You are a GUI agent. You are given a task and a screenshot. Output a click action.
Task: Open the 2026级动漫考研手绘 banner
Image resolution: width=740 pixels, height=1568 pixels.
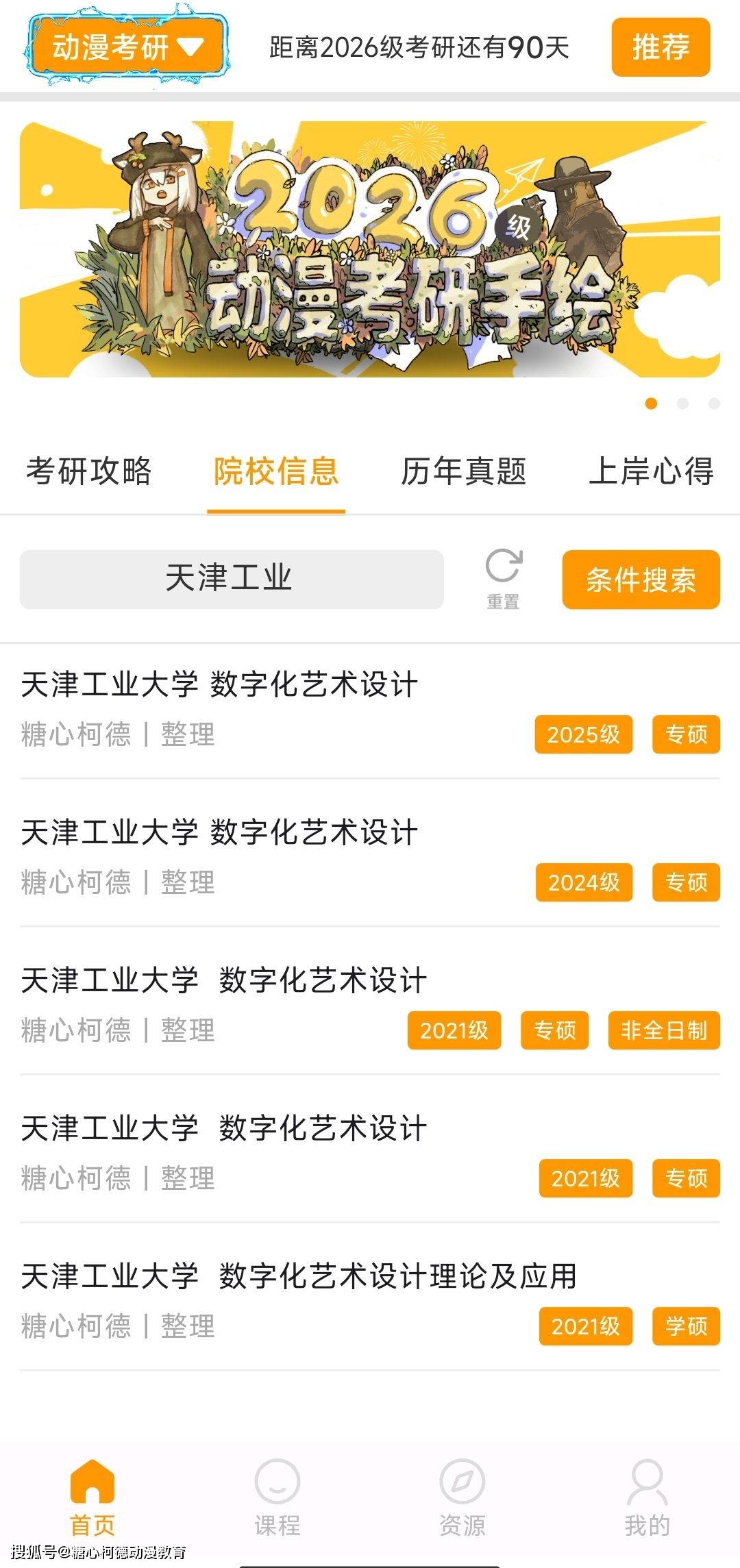(370, 249)
